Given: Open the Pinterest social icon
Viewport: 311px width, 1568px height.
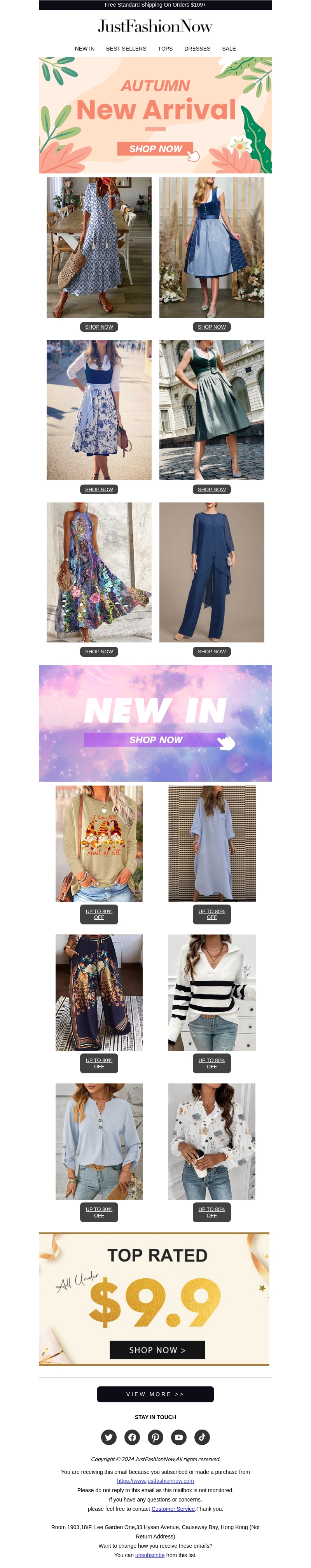Looking at the screenshot, I should pyautogui.click(x=155, y=1437).
